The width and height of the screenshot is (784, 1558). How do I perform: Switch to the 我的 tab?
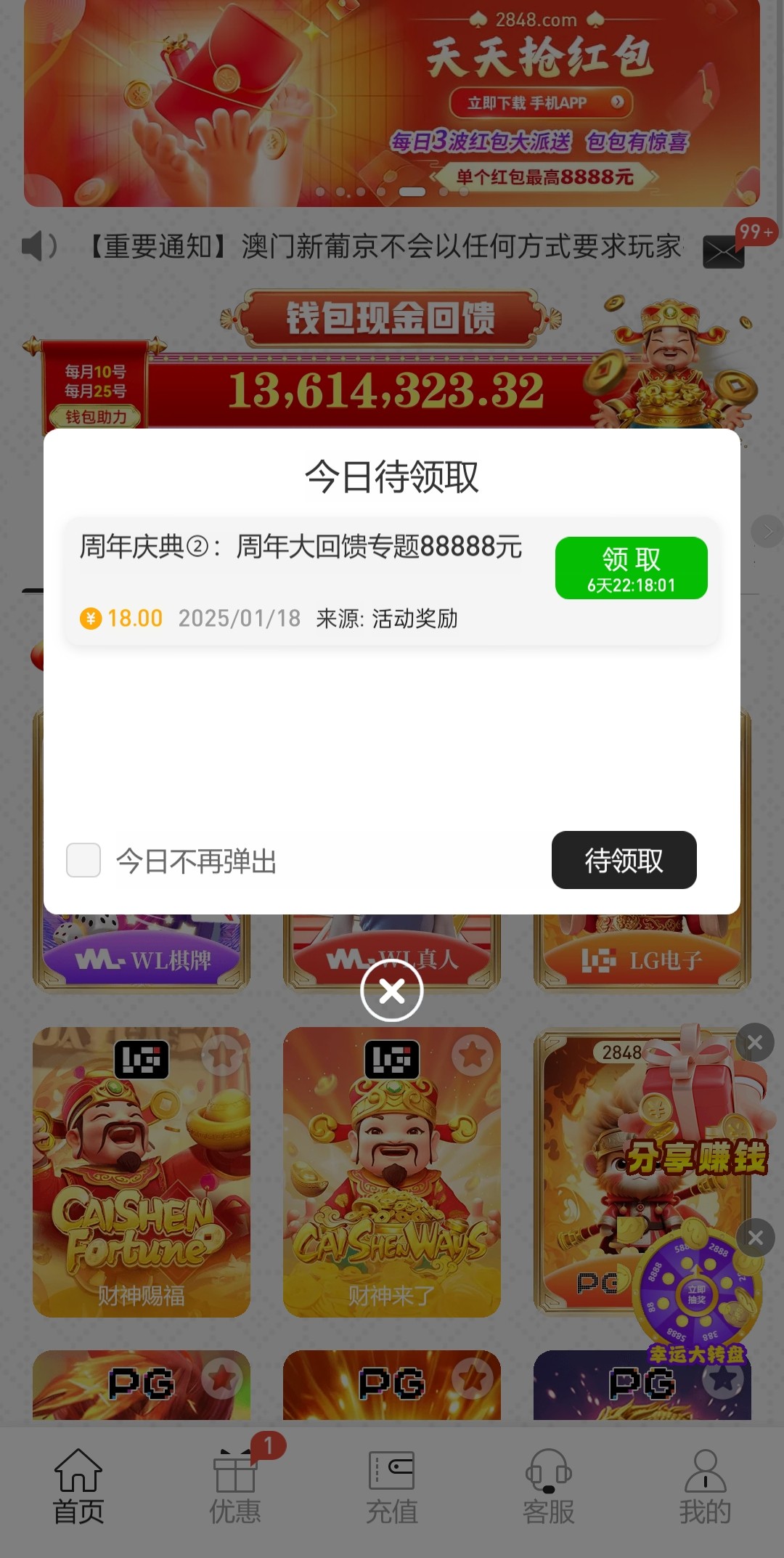[705, 1487]
